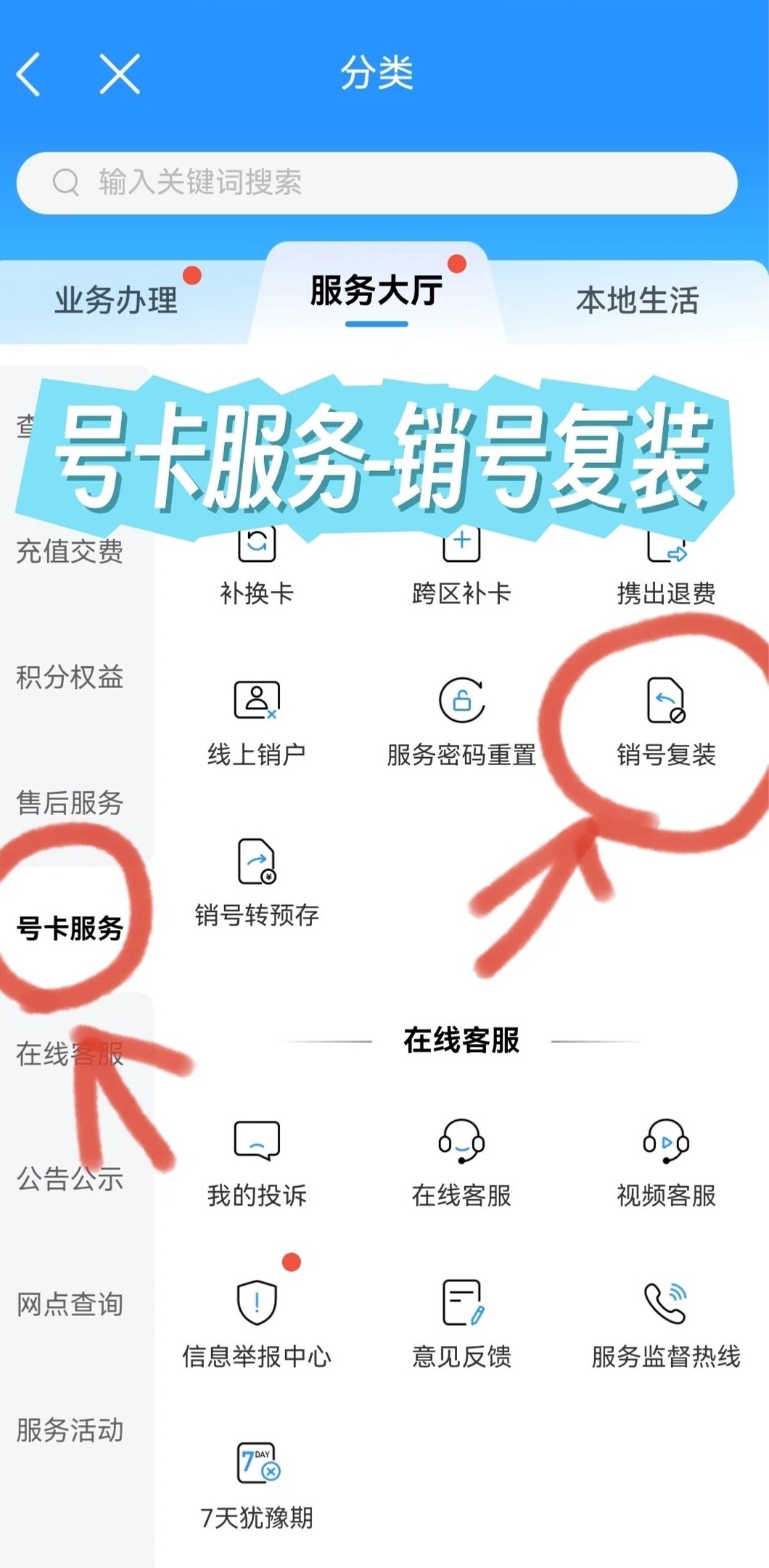Select 公告公示 in the side menu

(x=70, y=1179)
